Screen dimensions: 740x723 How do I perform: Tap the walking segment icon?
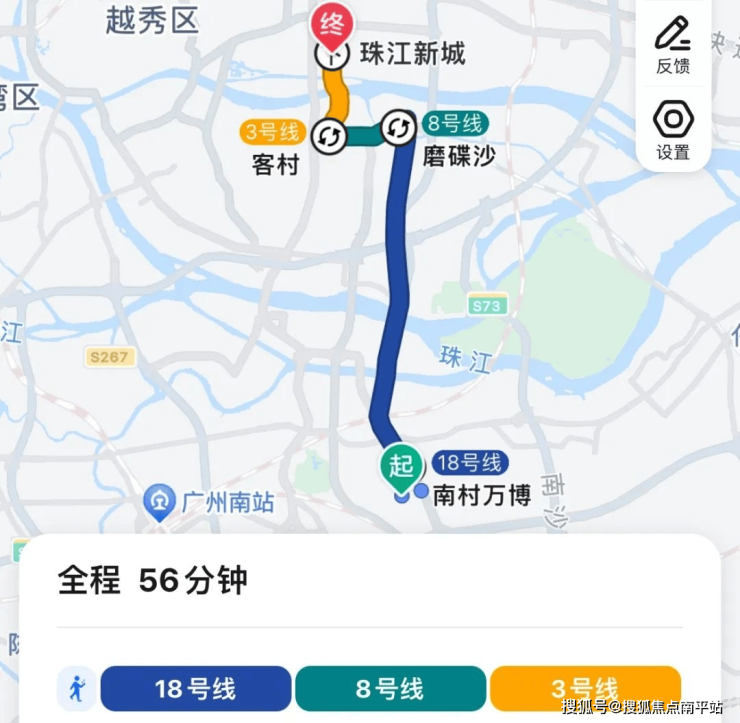[x=77, y=689]
